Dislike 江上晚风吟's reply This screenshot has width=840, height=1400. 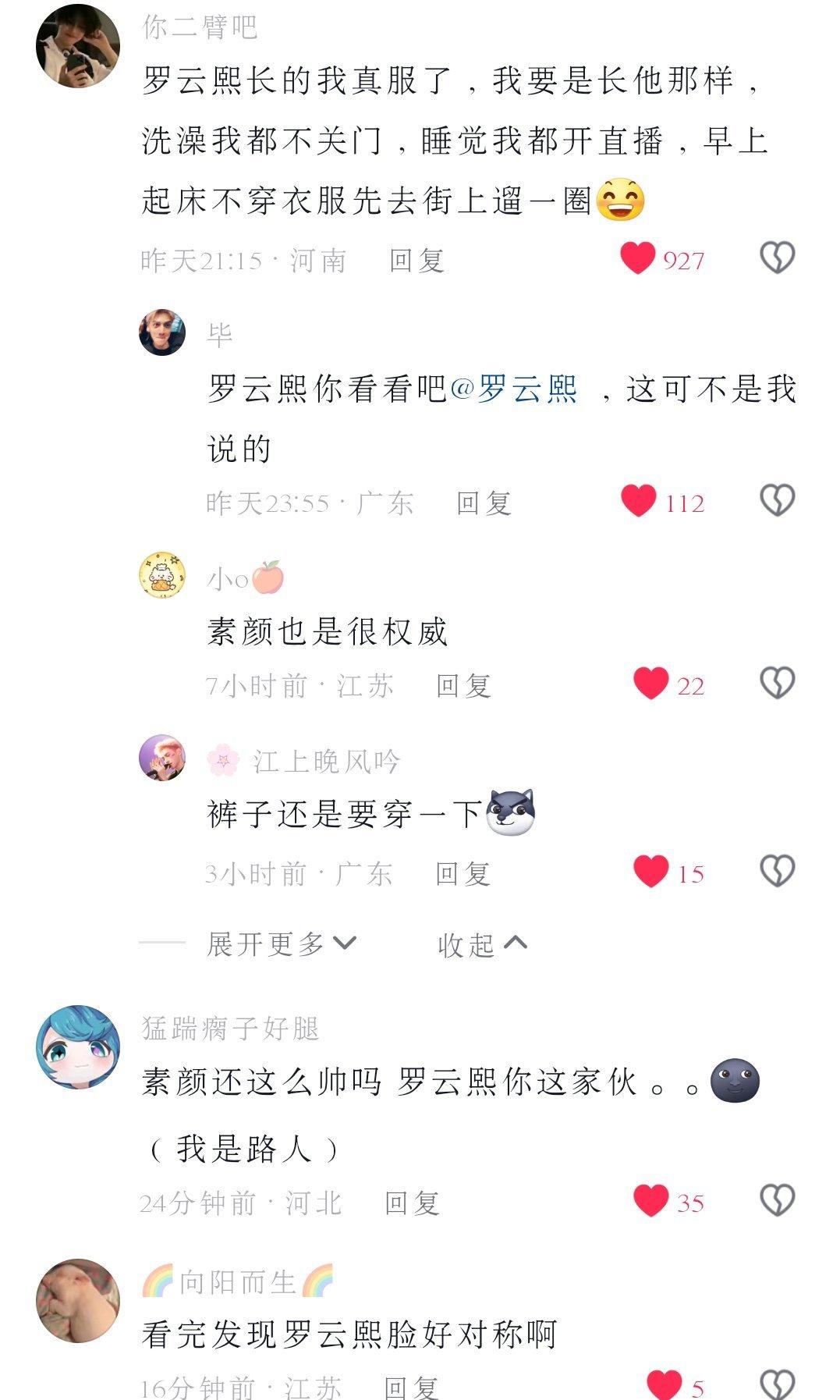point(777,872)
